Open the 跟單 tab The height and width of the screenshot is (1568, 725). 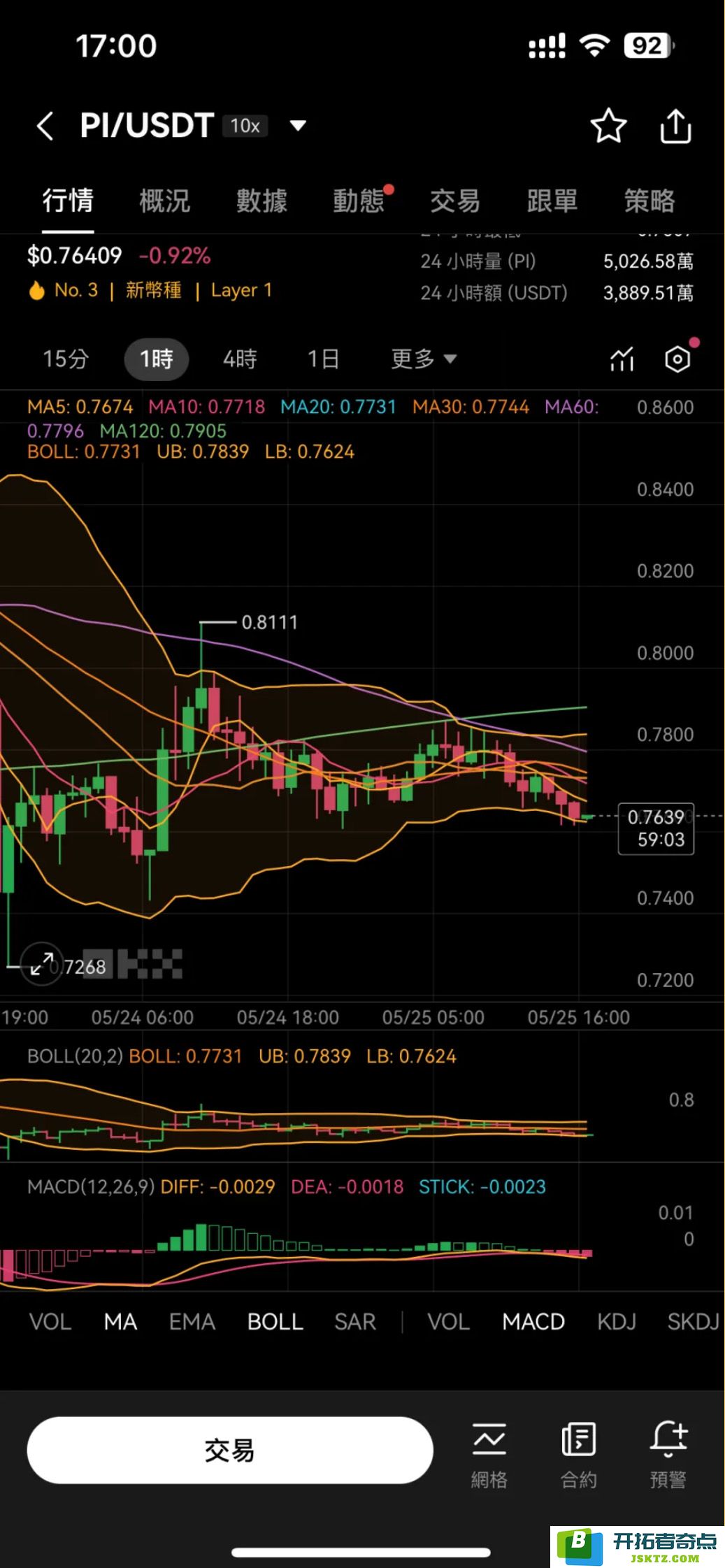tap(552, 201)
